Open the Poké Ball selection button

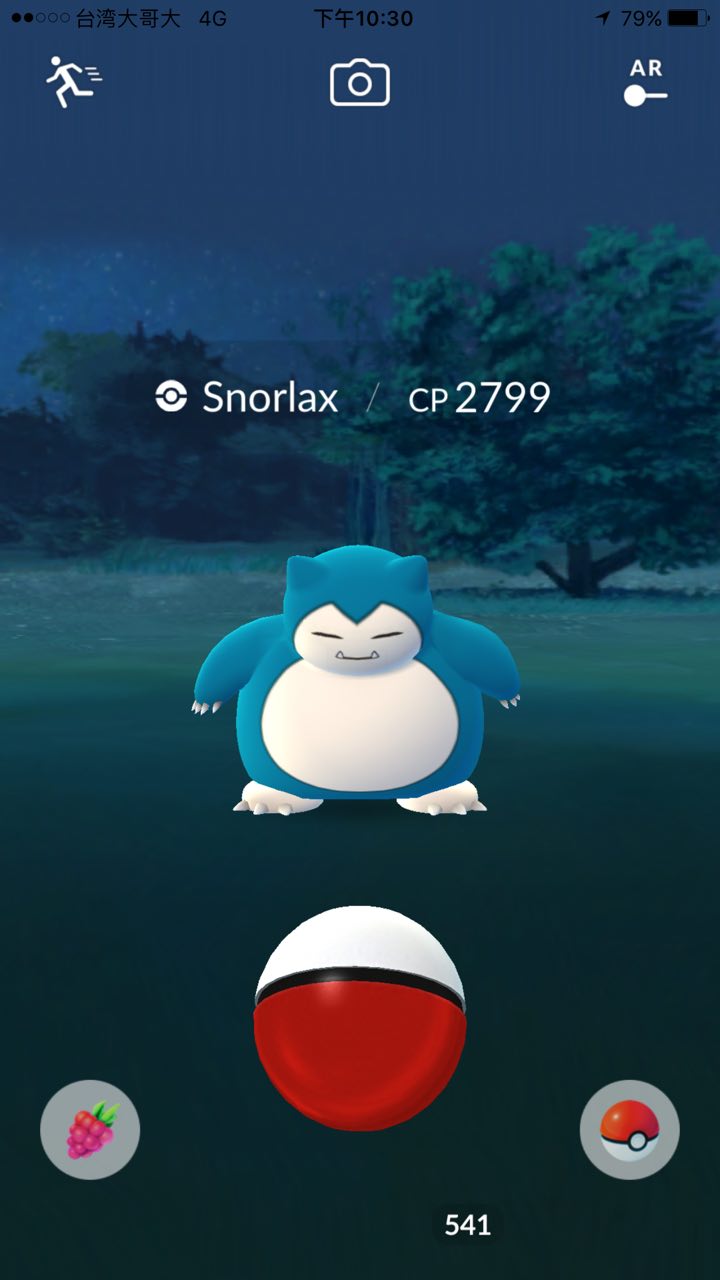pos(630,1130)
